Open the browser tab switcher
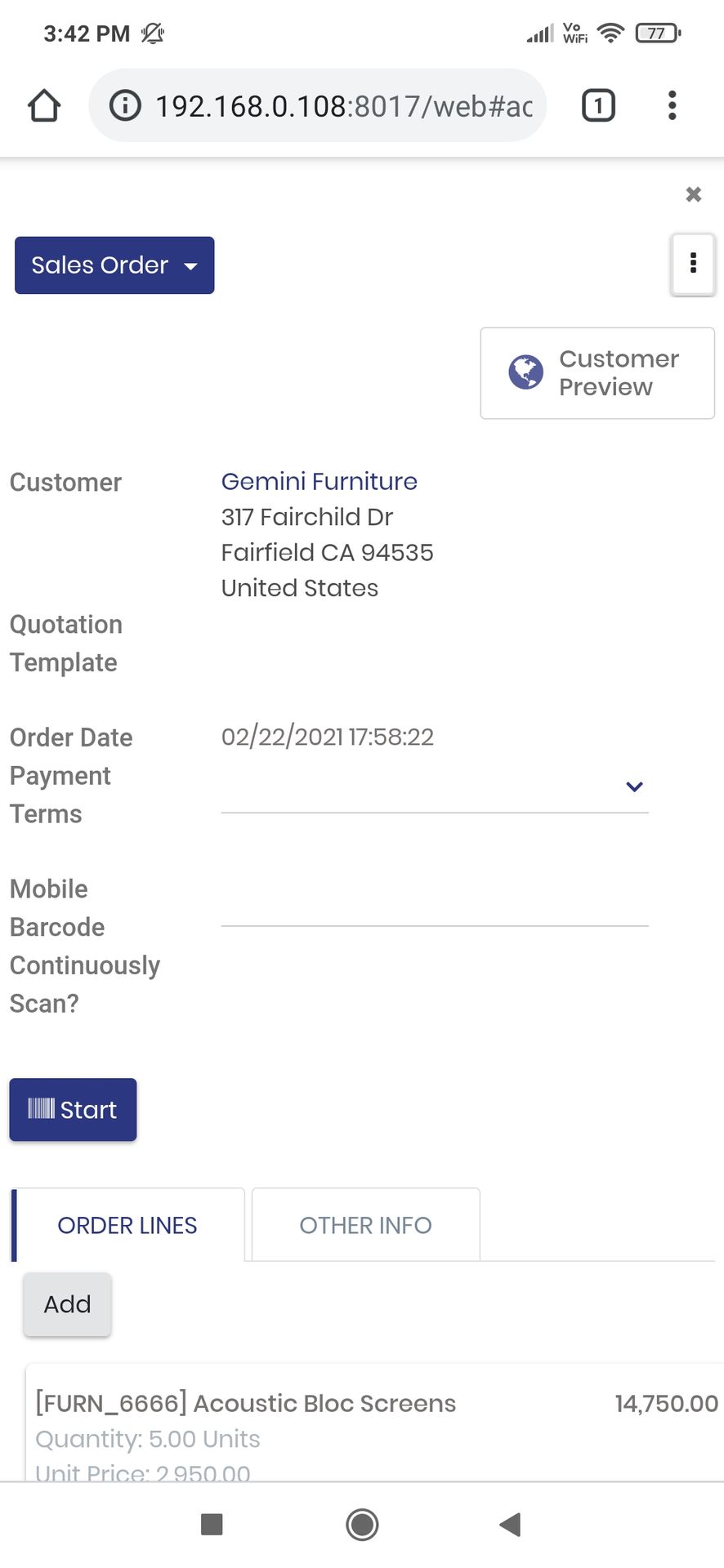This screenshot has width=724, height=1568. (598, 105)
